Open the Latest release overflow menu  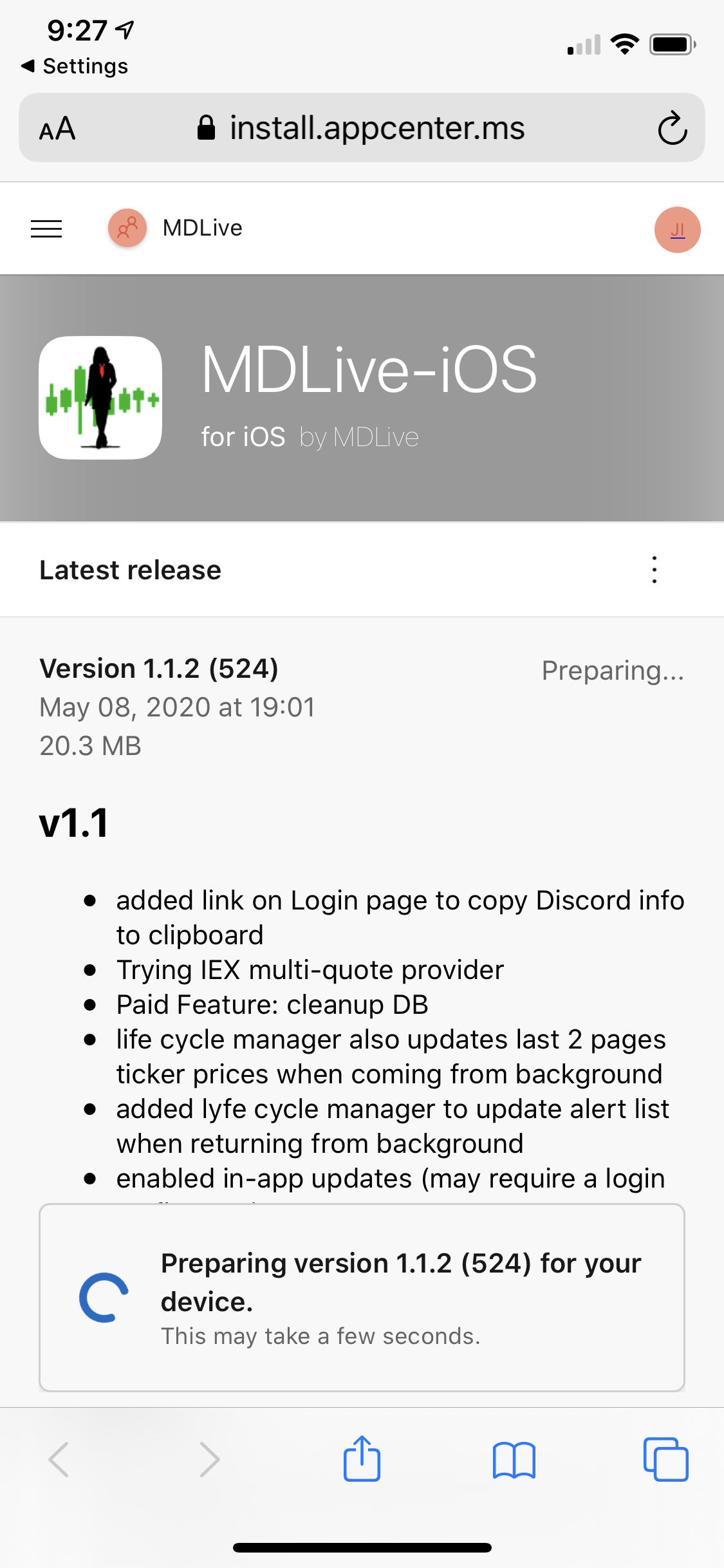coord(654,570)
